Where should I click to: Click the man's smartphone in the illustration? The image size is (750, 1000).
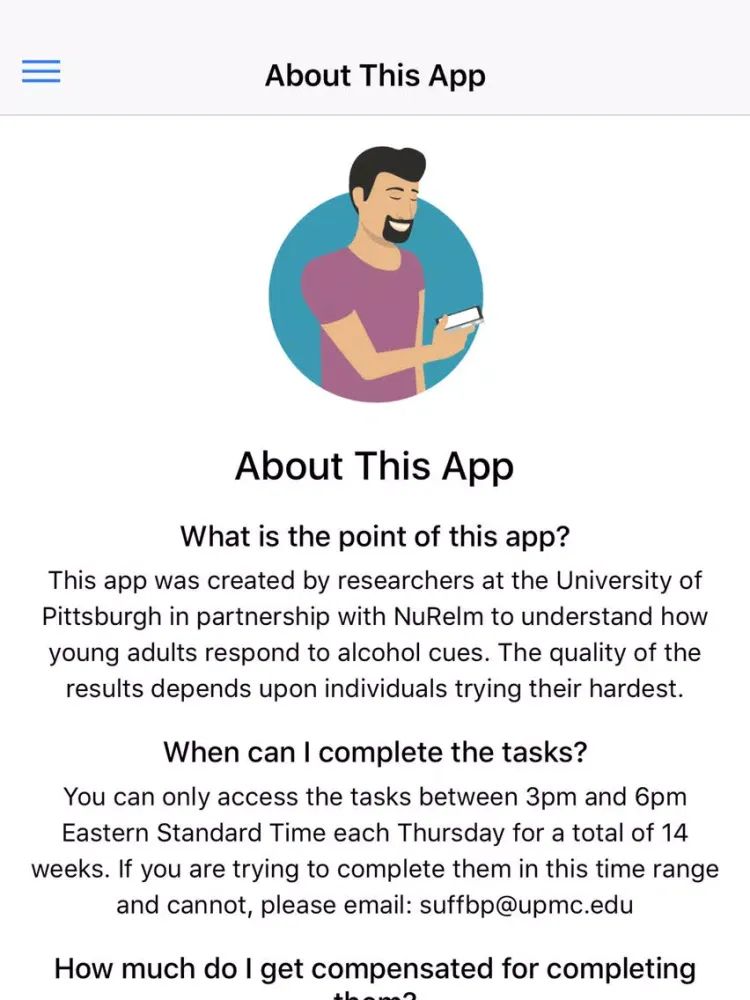click(x=460, y=318)
